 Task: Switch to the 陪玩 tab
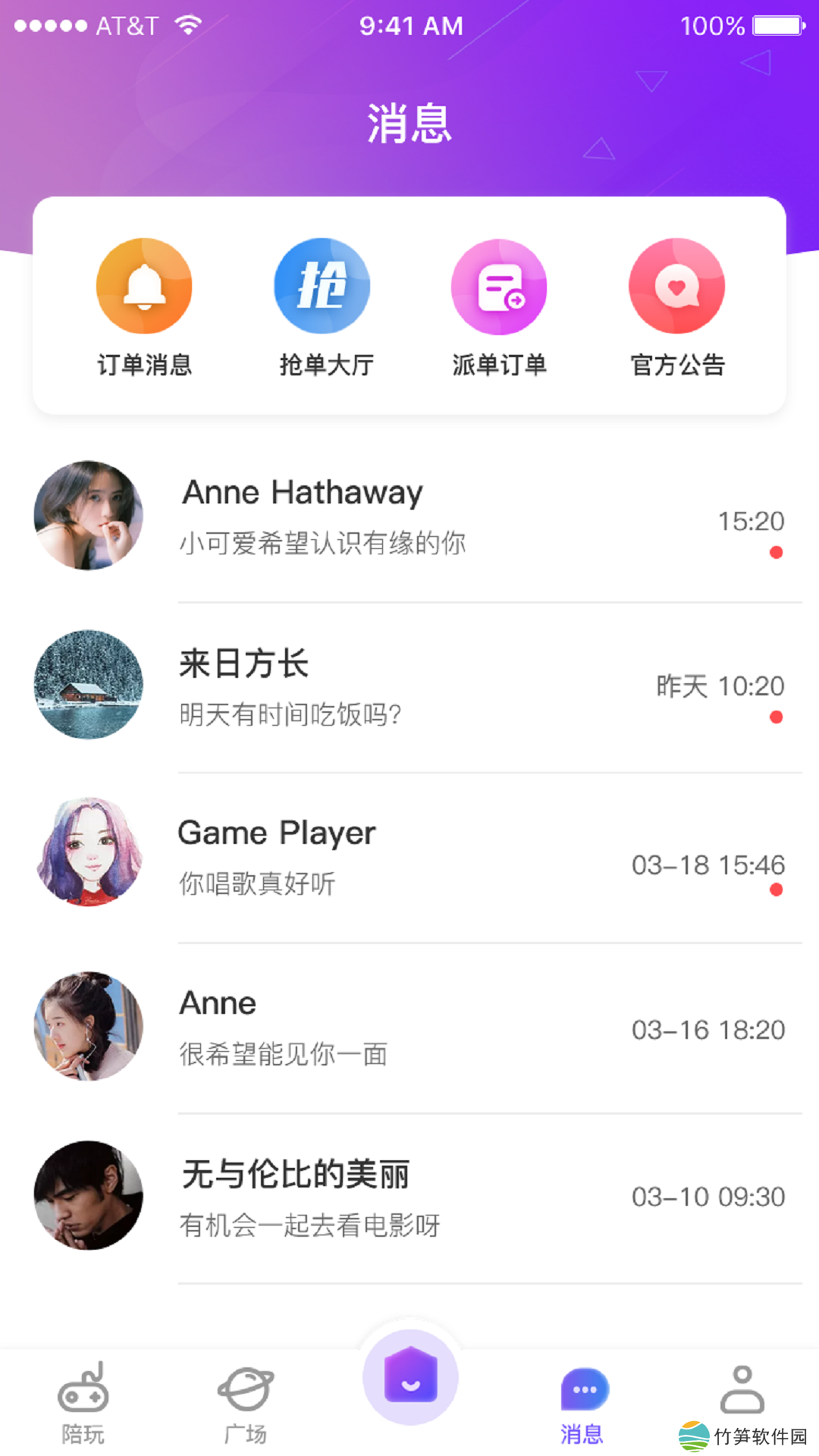[x=83, y=1403]
